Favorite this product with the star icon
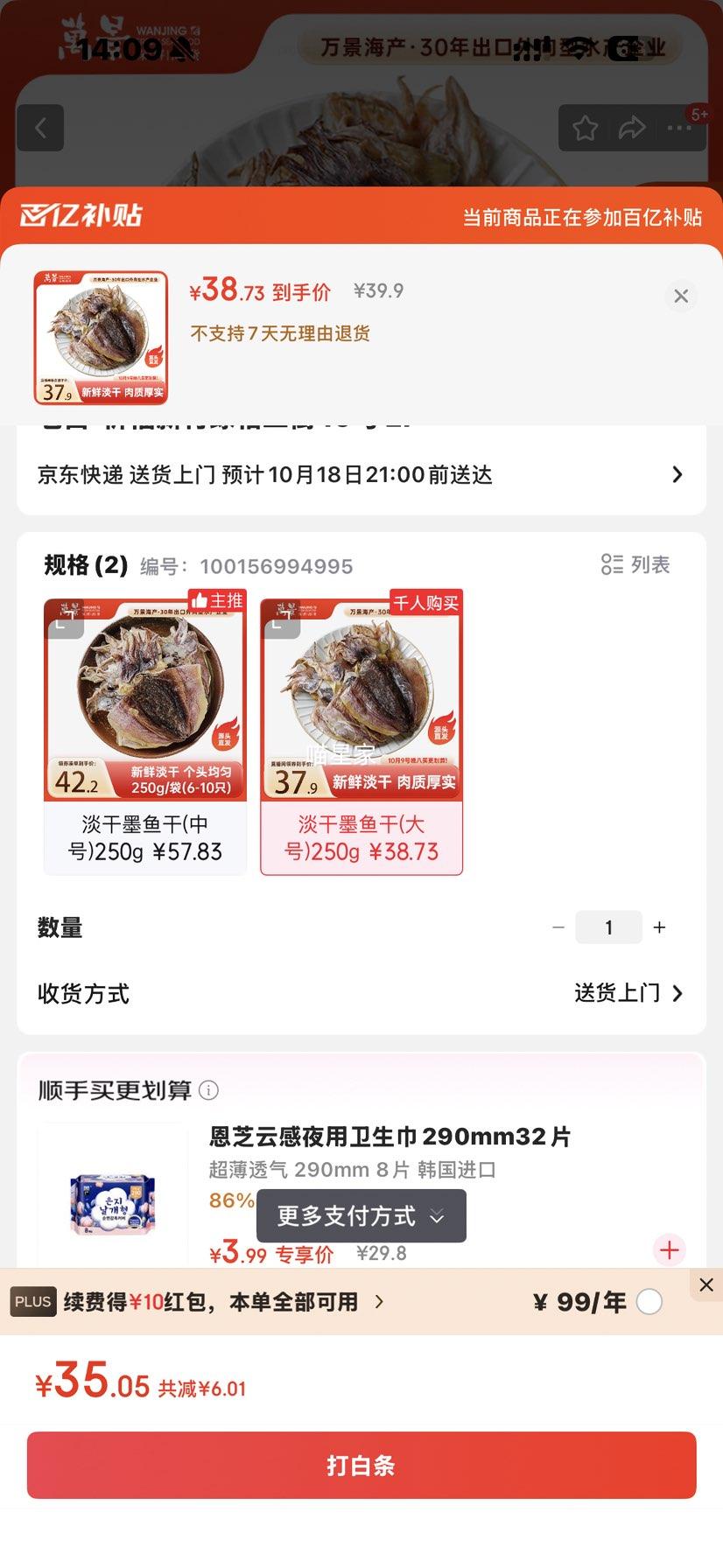This screenshot has width=723, height=1568. tap(585, 129)
